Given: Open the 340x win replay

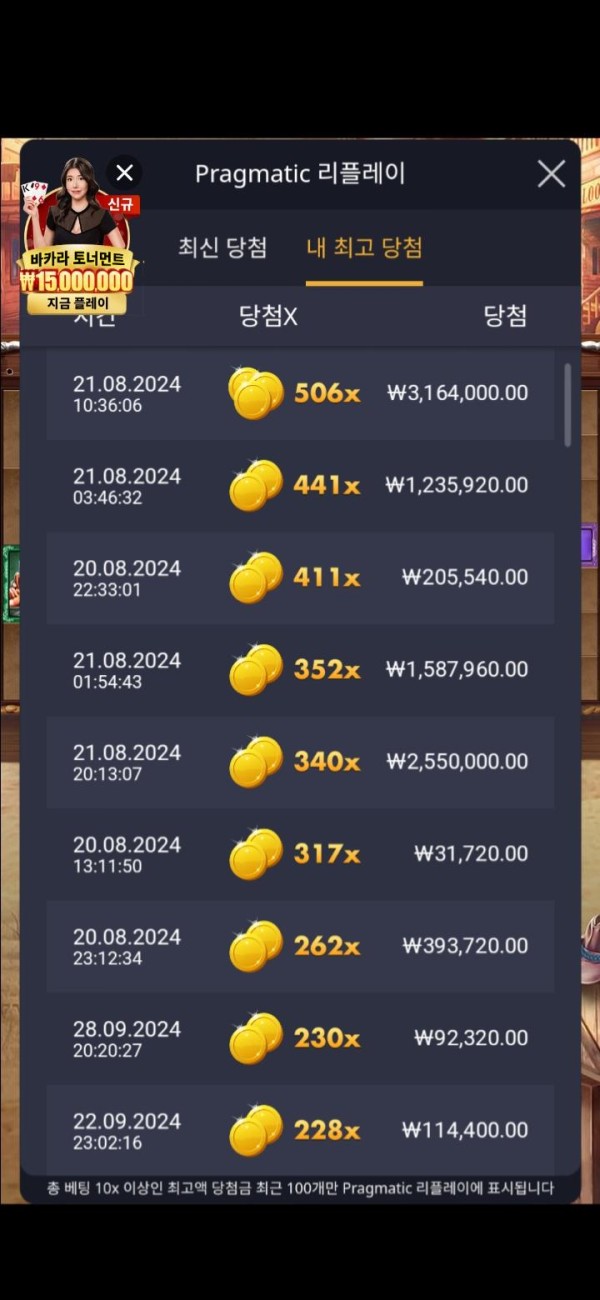Looking at the screenshot, I should pos(300,761).
